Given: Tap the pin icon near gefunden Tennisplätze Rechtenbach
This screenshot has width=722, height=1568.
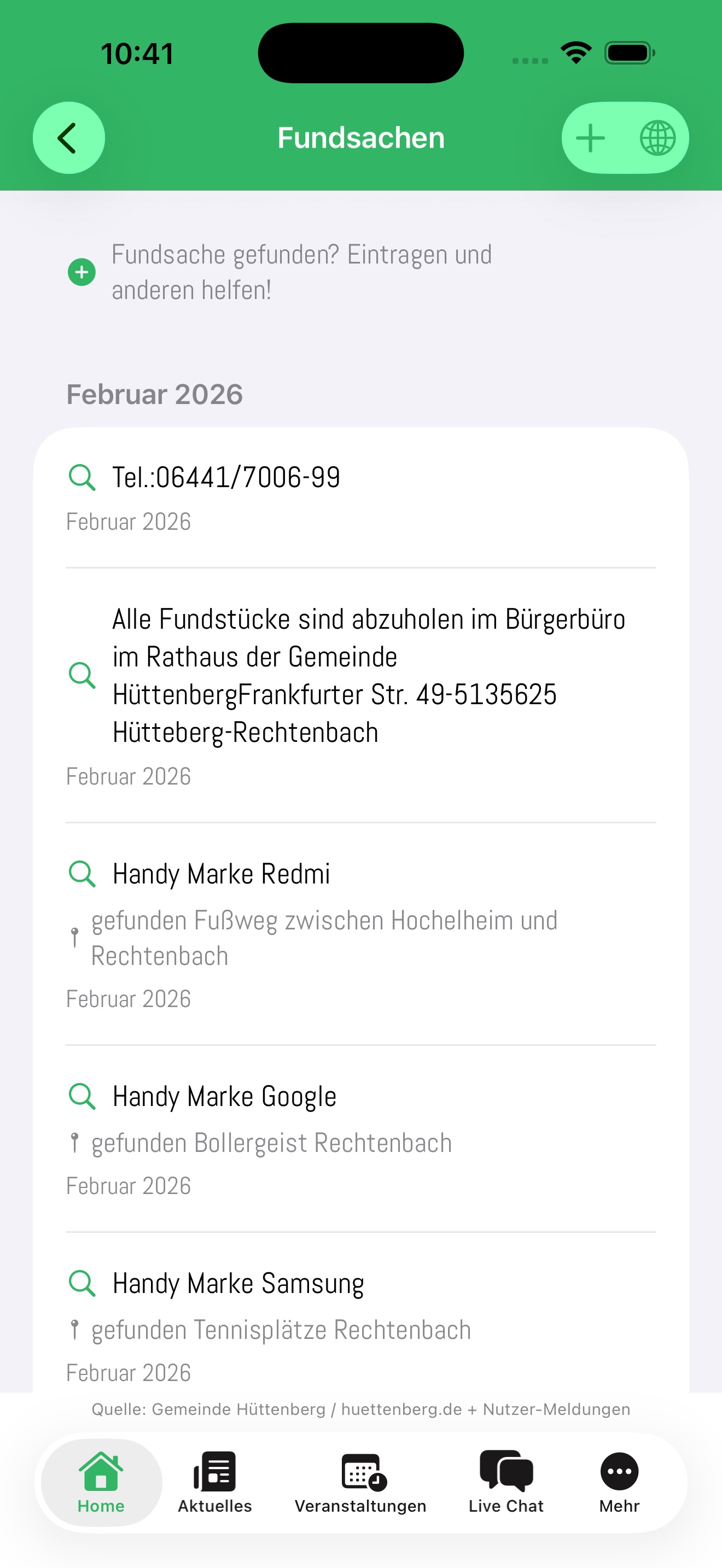Looking at the screenshot, I should (74, 1330).
